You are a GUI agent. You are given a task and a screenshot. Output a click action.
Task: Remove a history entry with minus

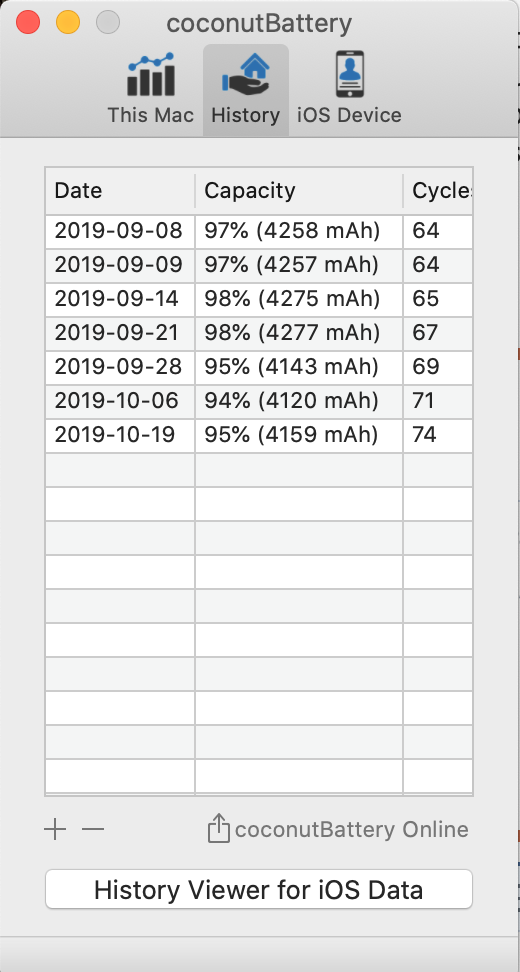(x=93, y=829)
